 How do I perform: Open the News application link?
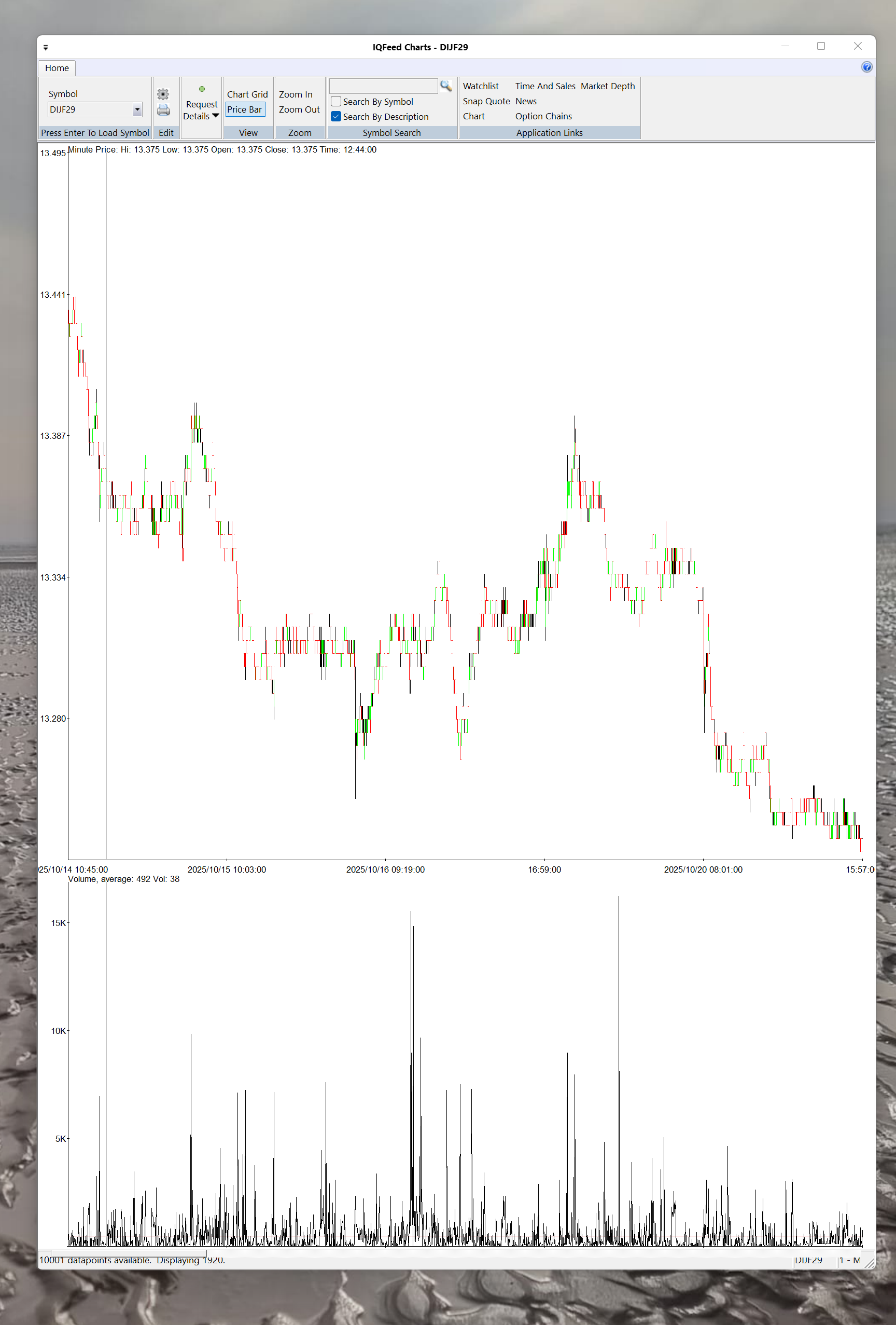point(525,101)
